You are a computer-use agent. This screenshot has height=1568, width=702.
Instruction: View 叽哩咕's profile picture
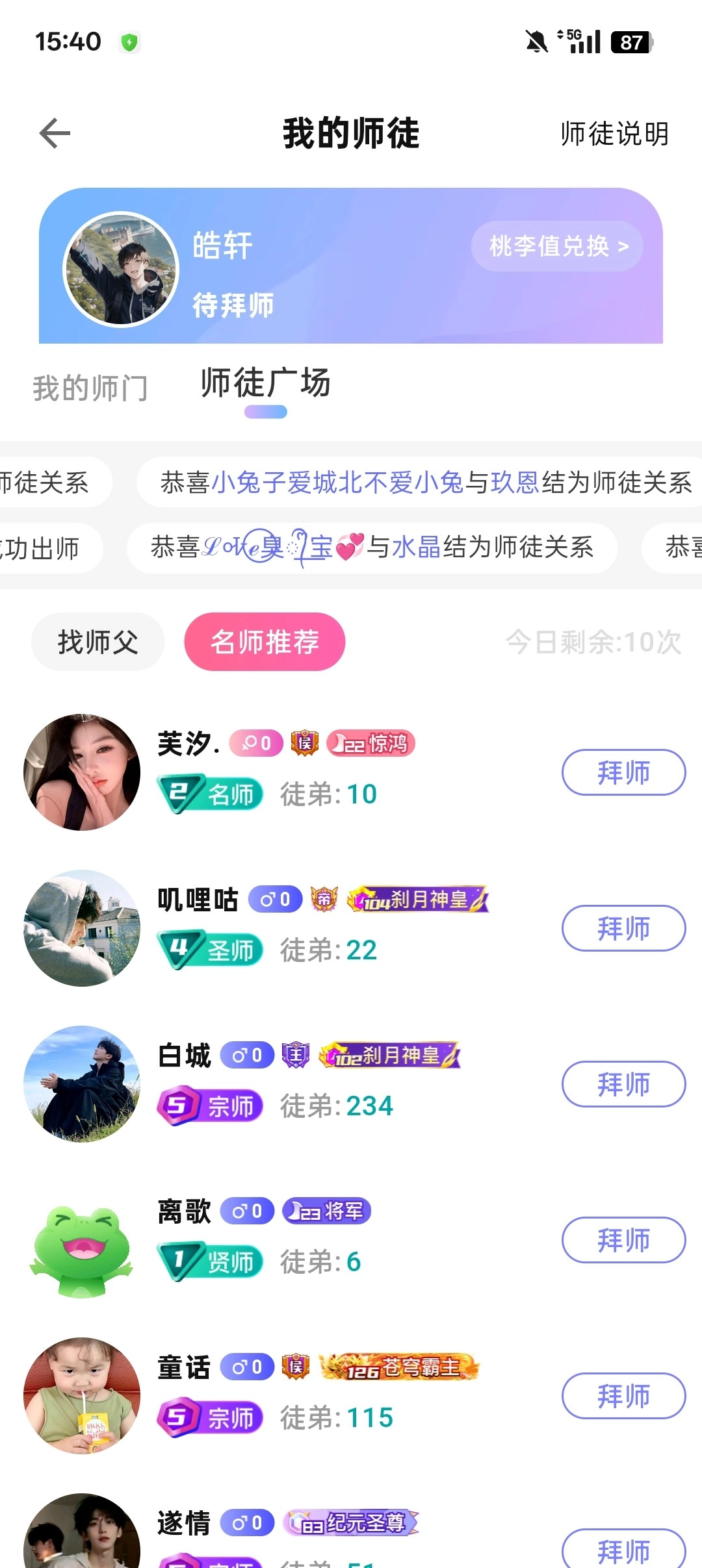(x=82, y=928)
